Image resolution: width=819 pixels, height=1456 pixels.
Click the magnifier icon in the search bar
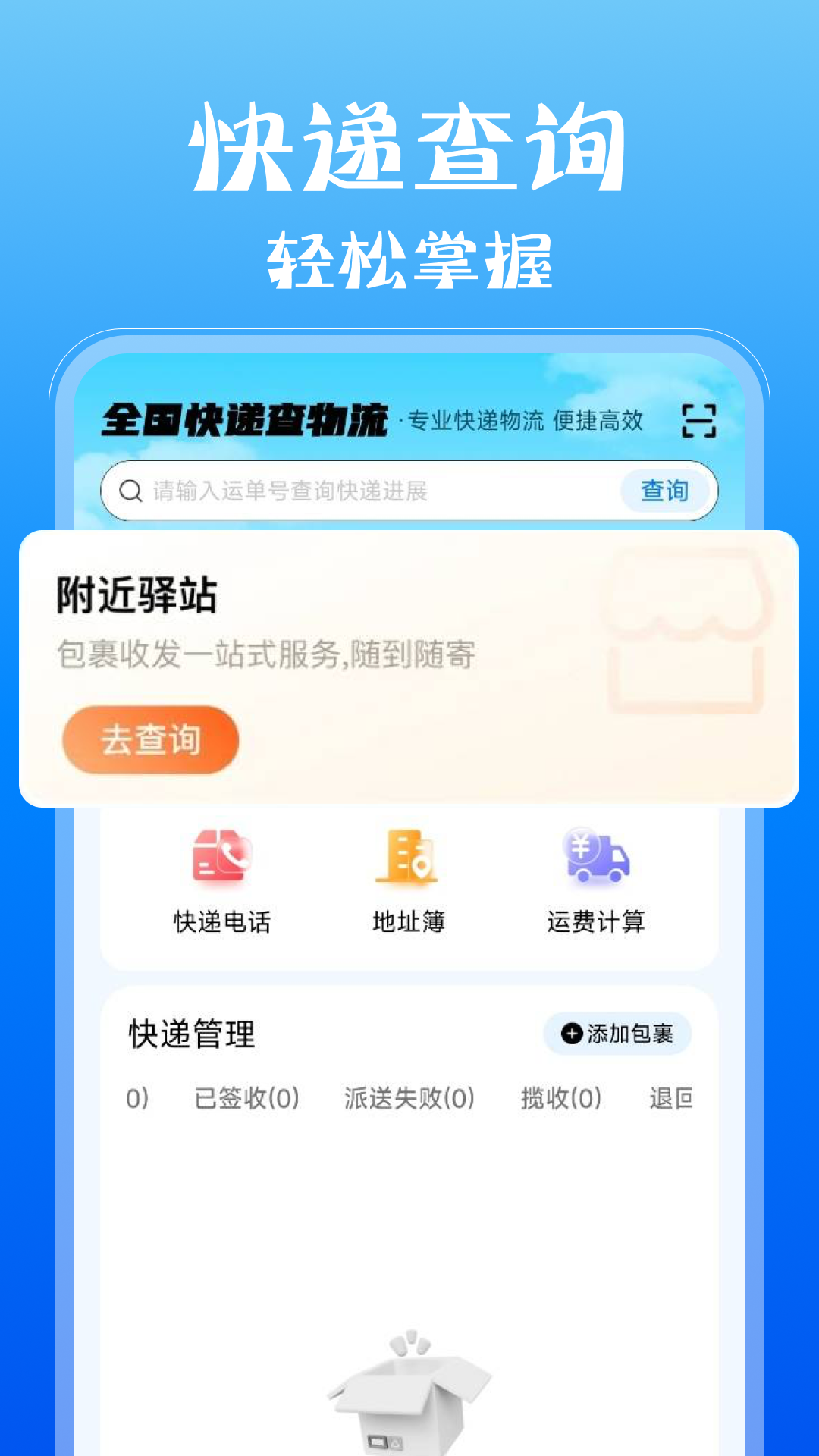pos(130,490)
